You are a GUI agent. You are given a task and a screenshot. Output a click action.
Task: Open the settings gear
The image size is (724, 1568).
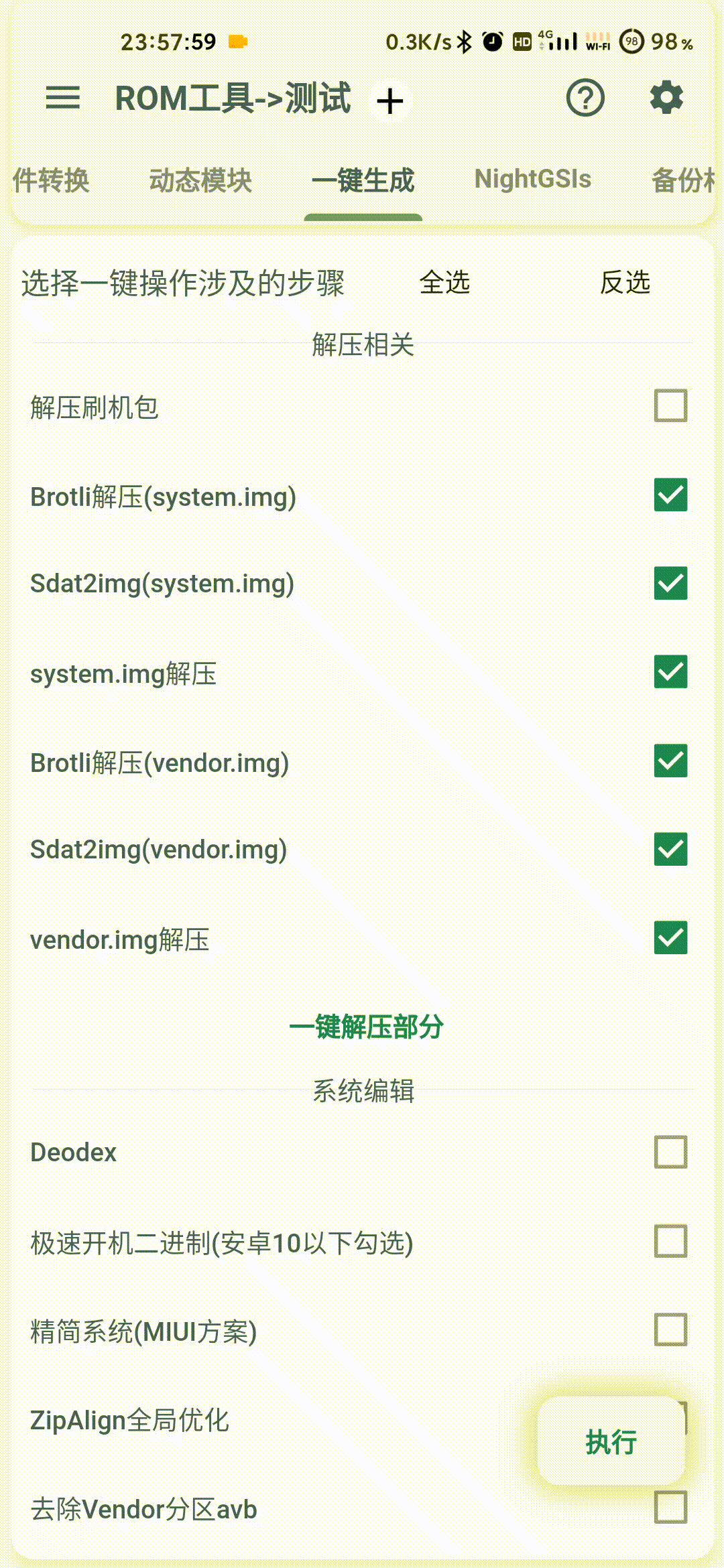click(x=666, y=98)
